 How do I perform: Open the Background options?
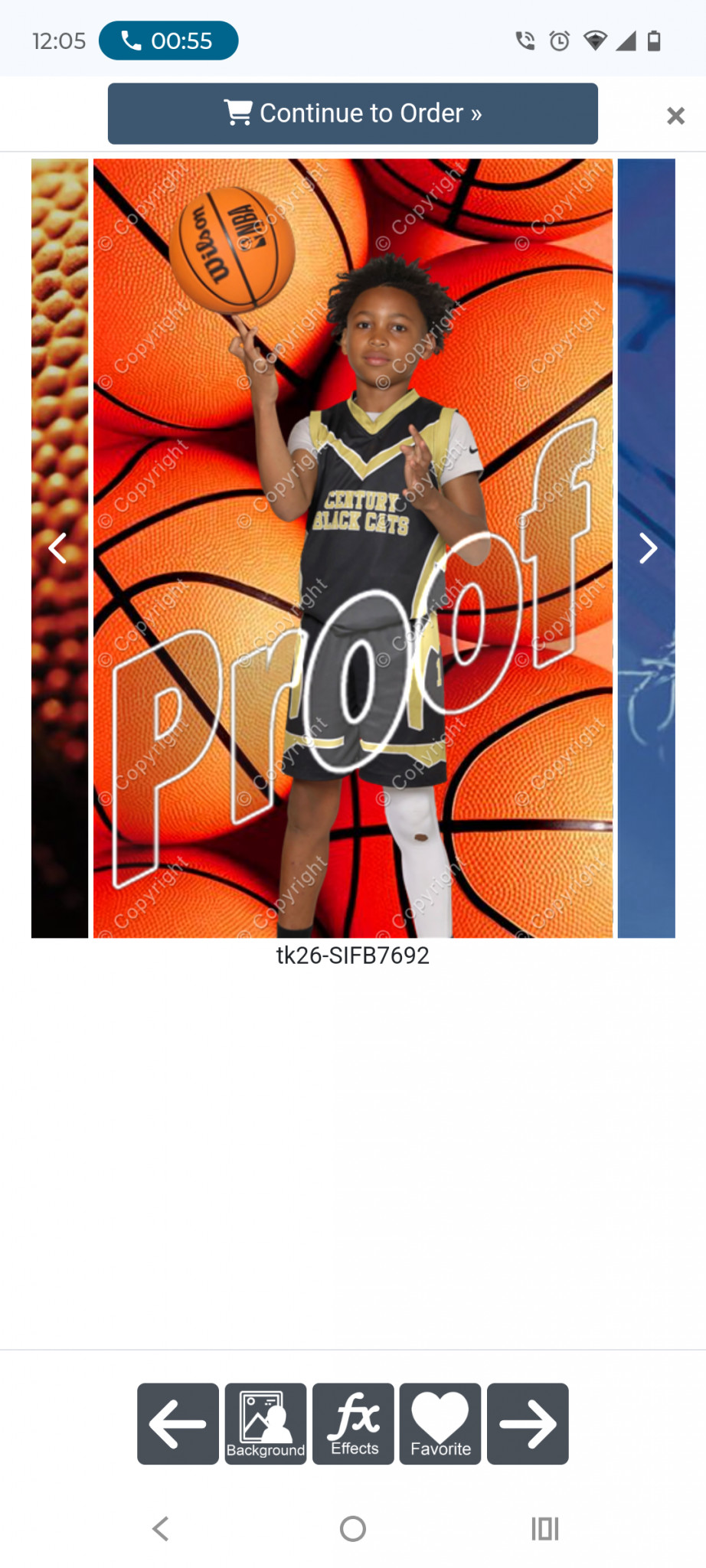[266, 1423]
